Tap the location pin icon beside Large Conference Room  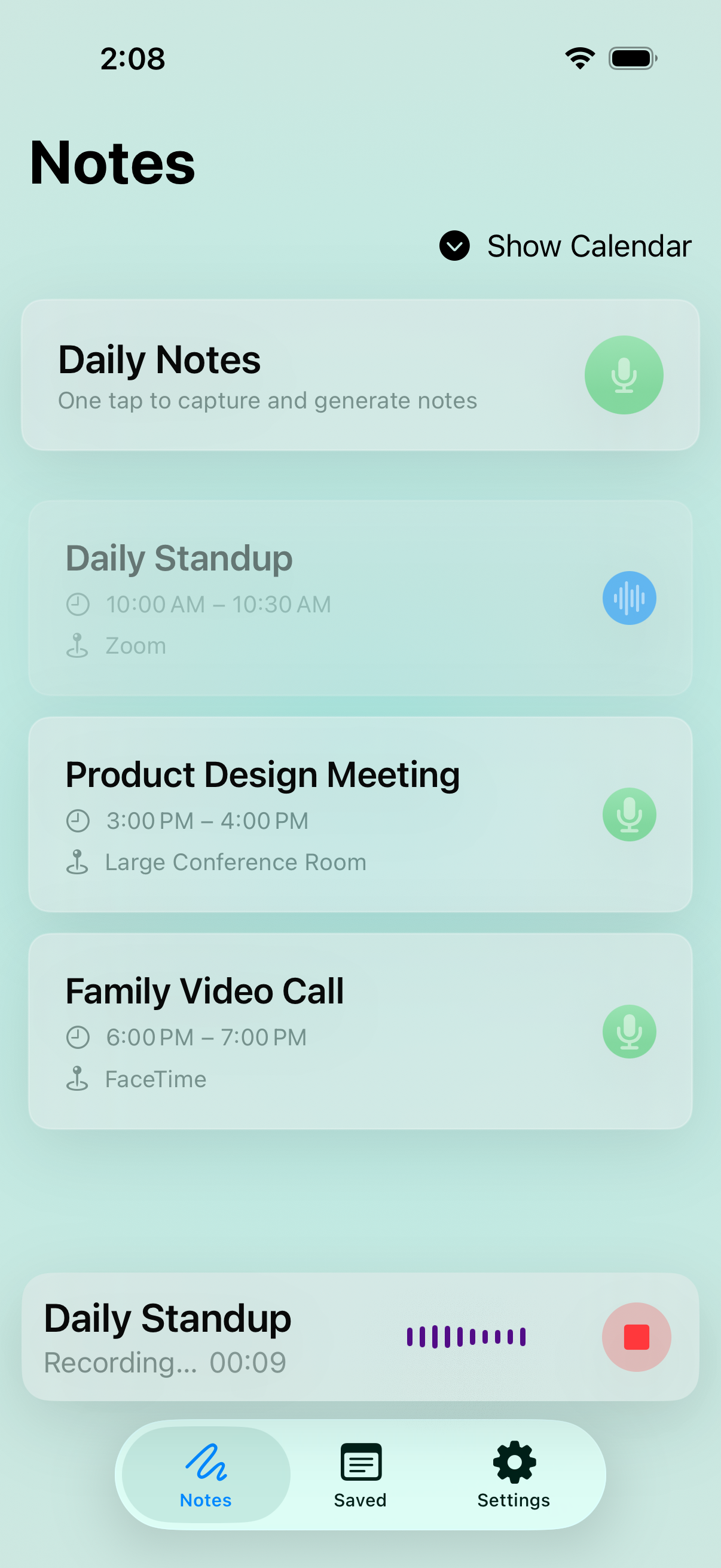click(x=78, y=861)
